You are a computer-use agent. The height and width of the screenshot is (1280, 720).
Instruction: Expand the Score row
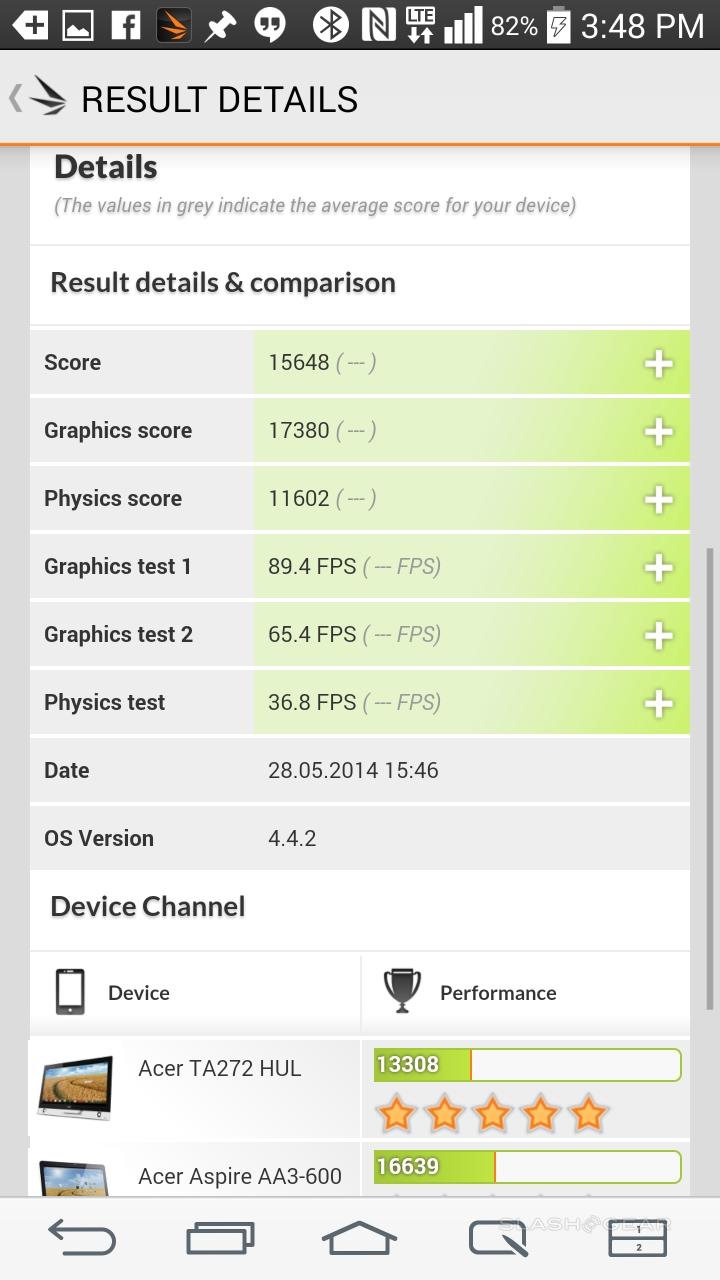(x=658, y=364)
